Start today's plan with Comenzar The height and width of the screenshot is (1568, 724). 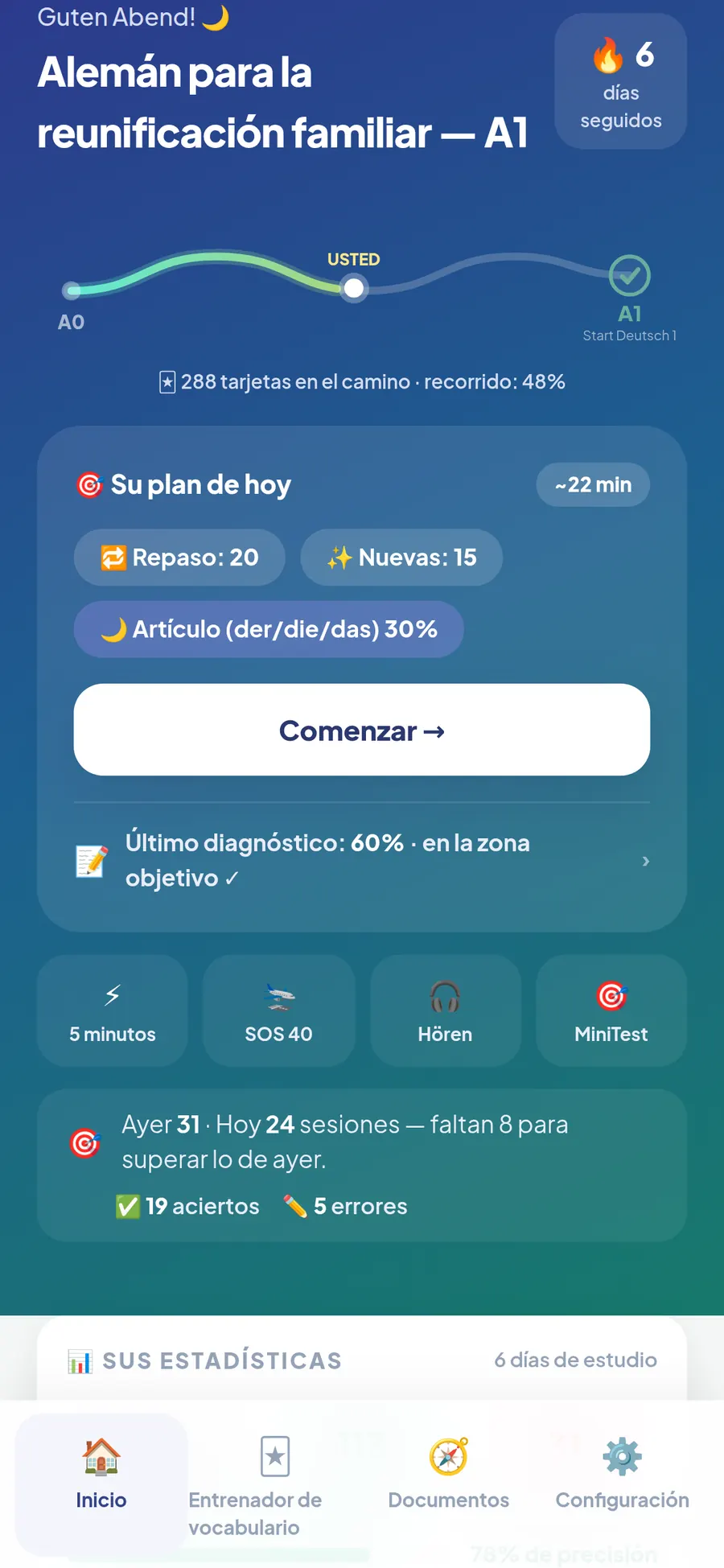362,730
